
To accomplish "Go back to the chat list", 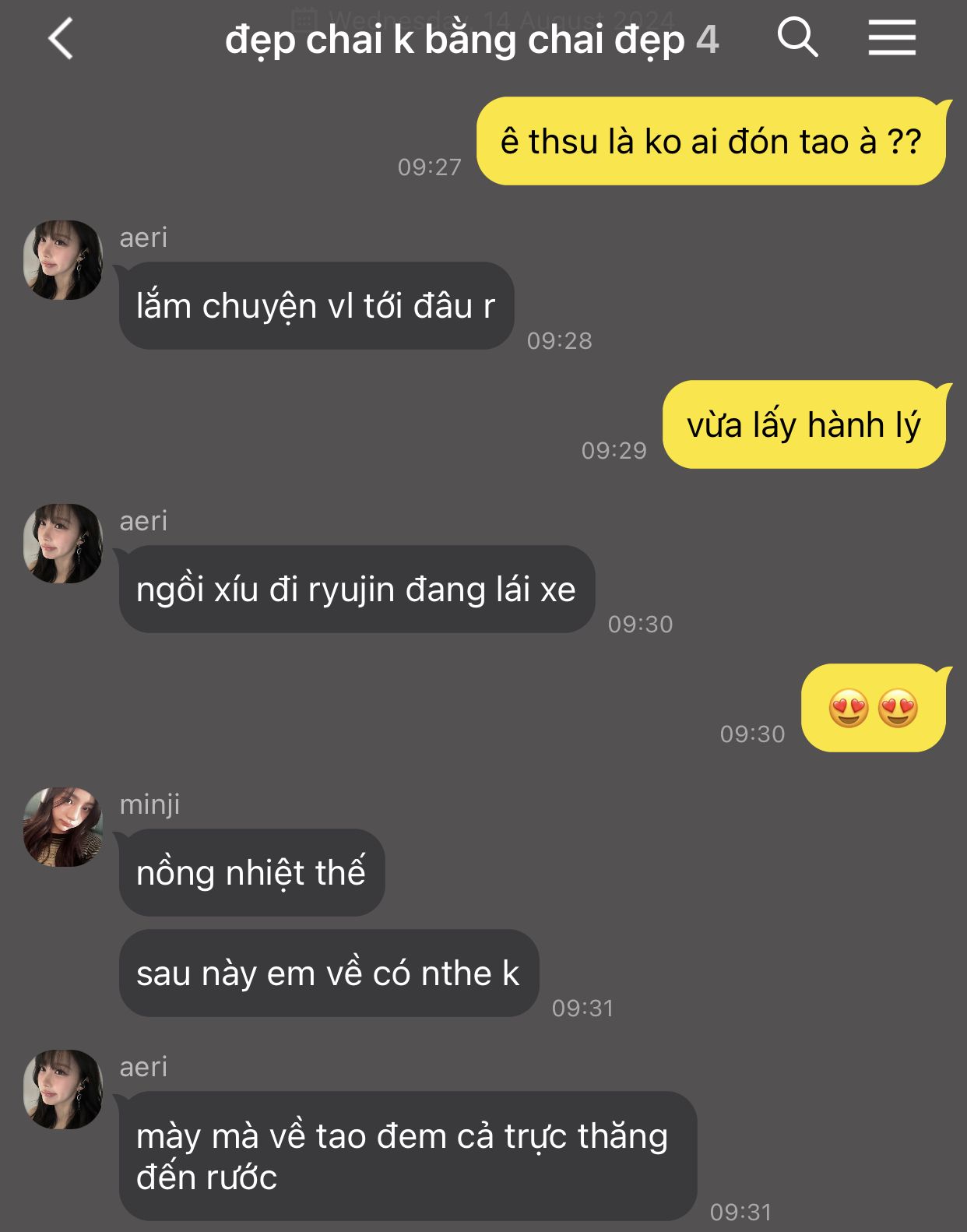I will [x=61, y=39].
